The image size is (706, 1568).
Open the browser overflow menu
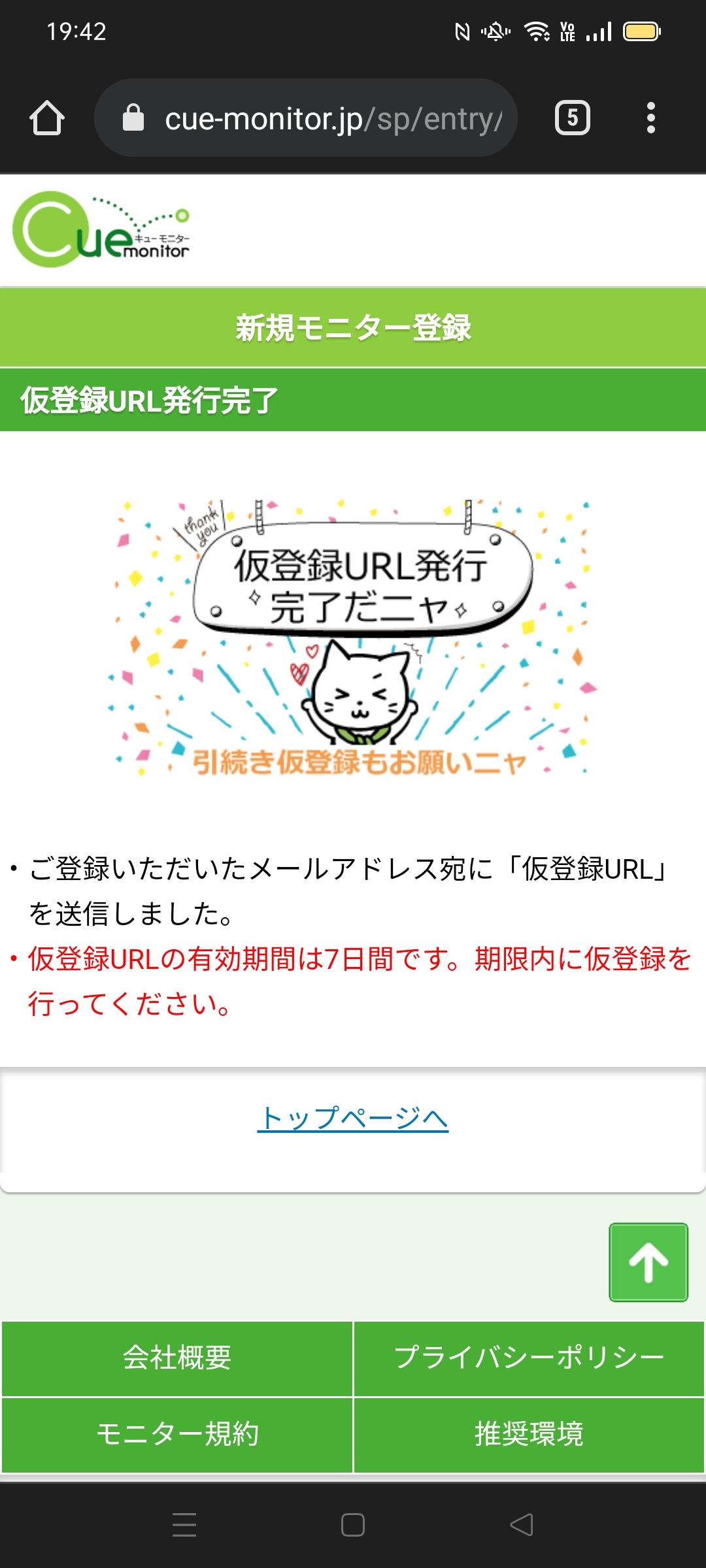click(650, 118)
